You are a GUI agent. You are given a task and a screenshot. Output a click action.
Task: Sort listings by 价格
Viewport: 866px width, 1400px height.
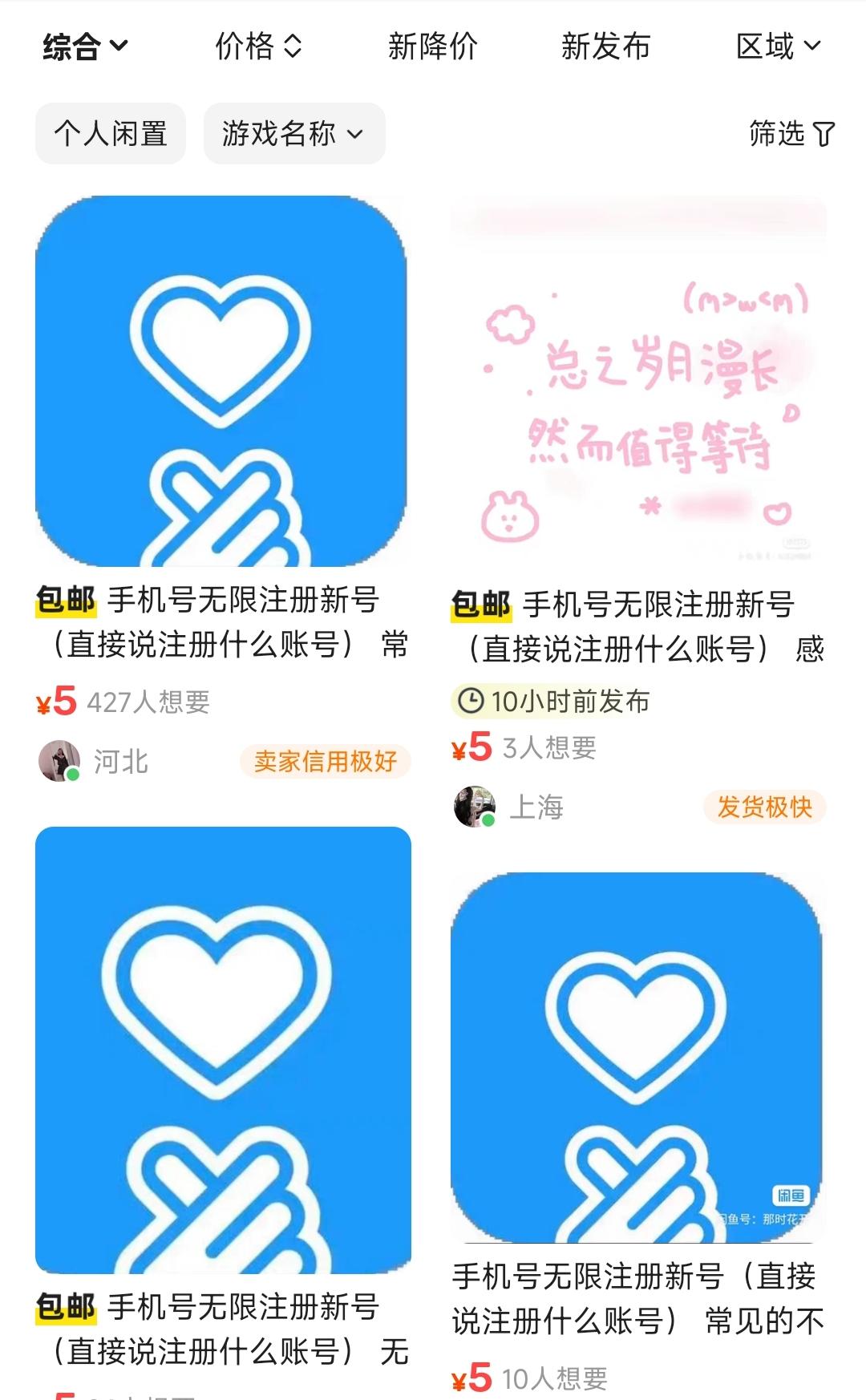tap(258, 47)
